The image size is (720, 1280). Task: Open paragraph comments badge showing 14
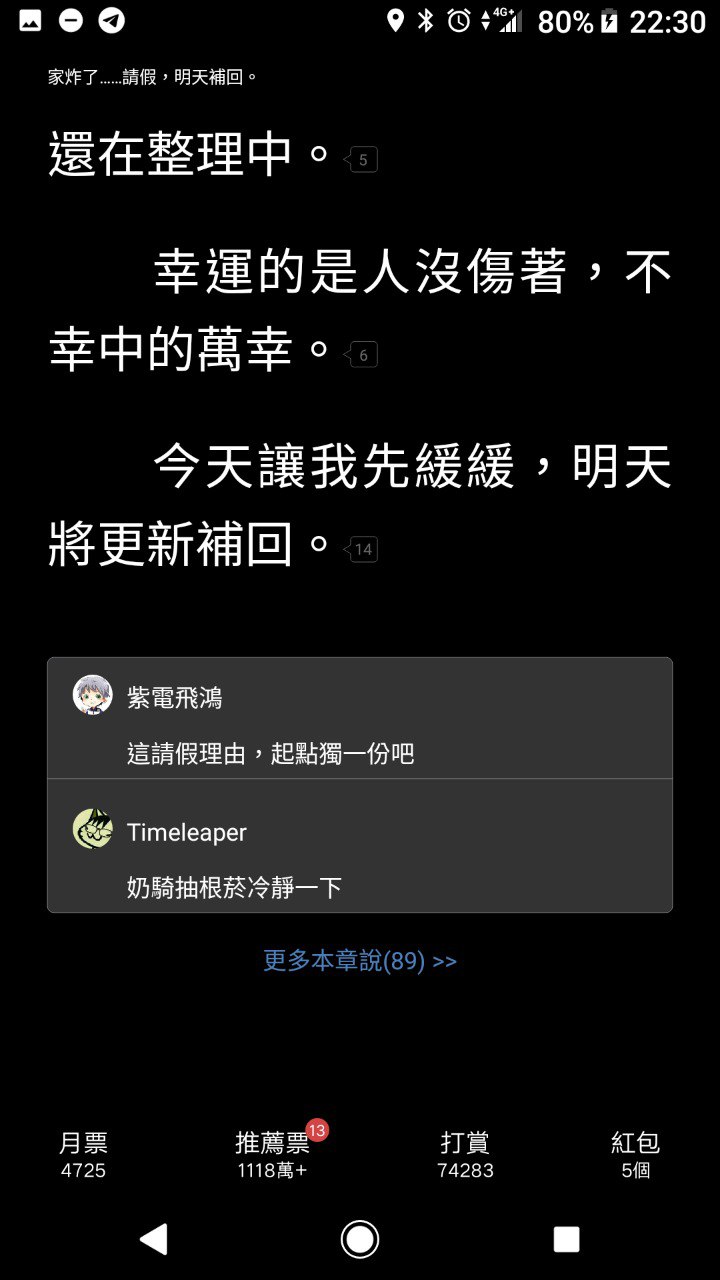(362, 549)
